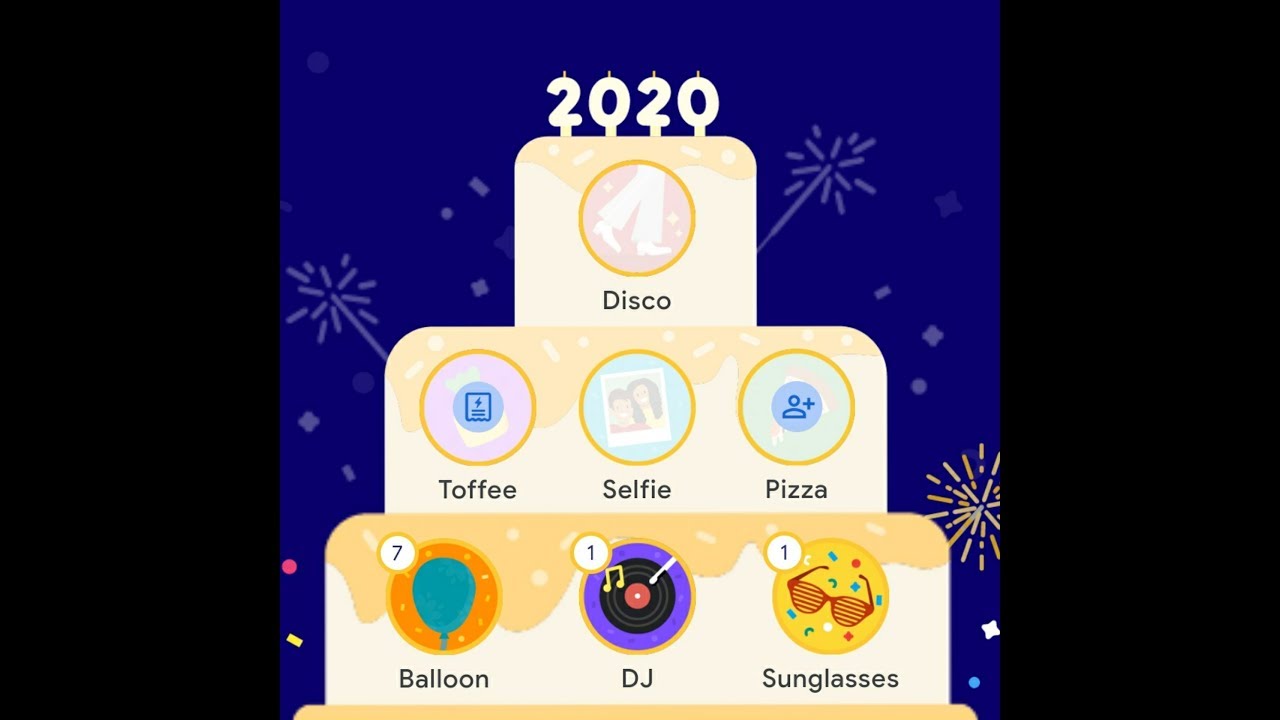Tap the Toffee stamp
The height and width of the screenshot is (720, 1280).
pyautogui.click(x=477, y=407)
